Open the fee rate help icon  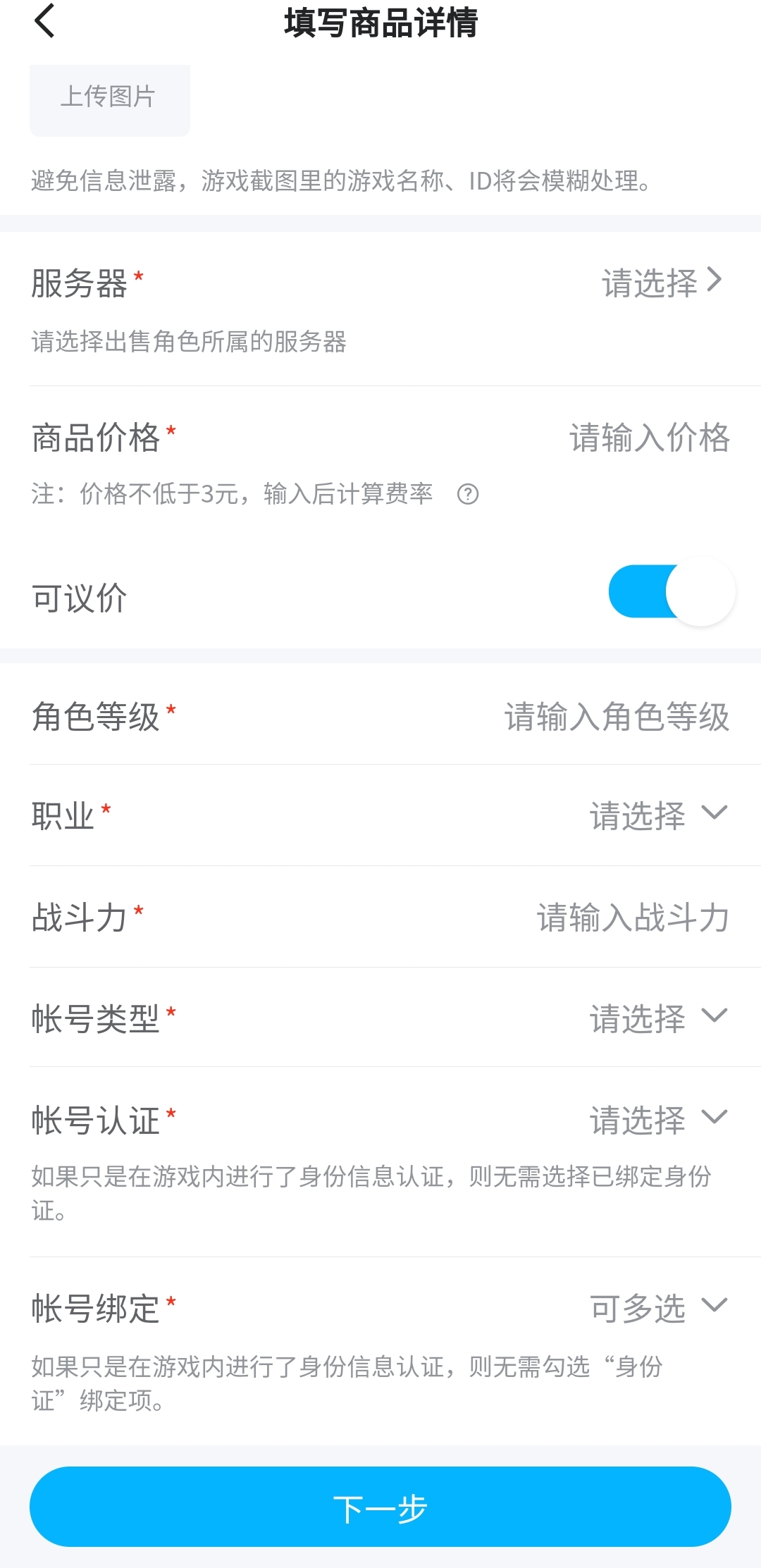[468, 495]
